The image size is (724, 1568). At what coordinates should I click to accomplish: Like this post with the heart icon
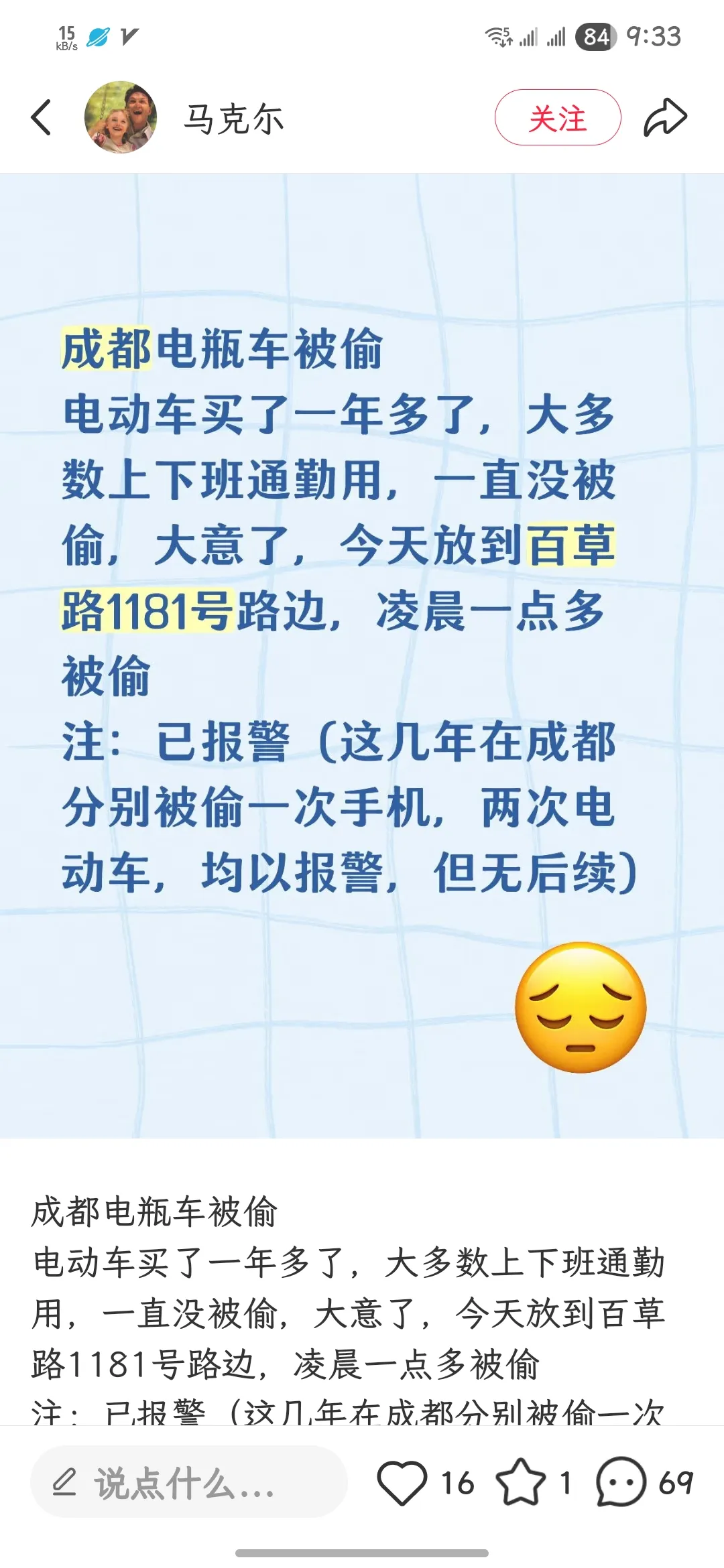tap(402, 1482)
